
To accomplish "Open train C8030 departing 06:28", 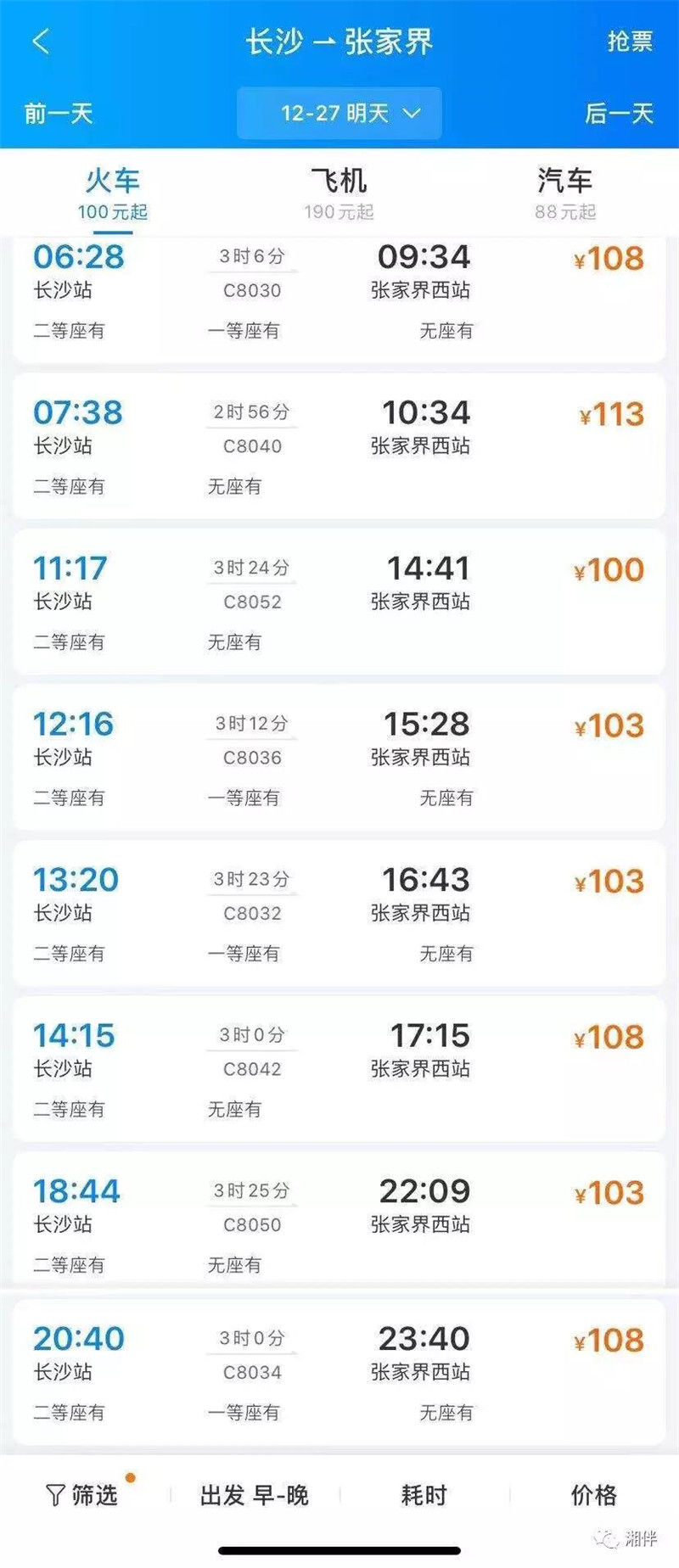I will click(339, 293).
